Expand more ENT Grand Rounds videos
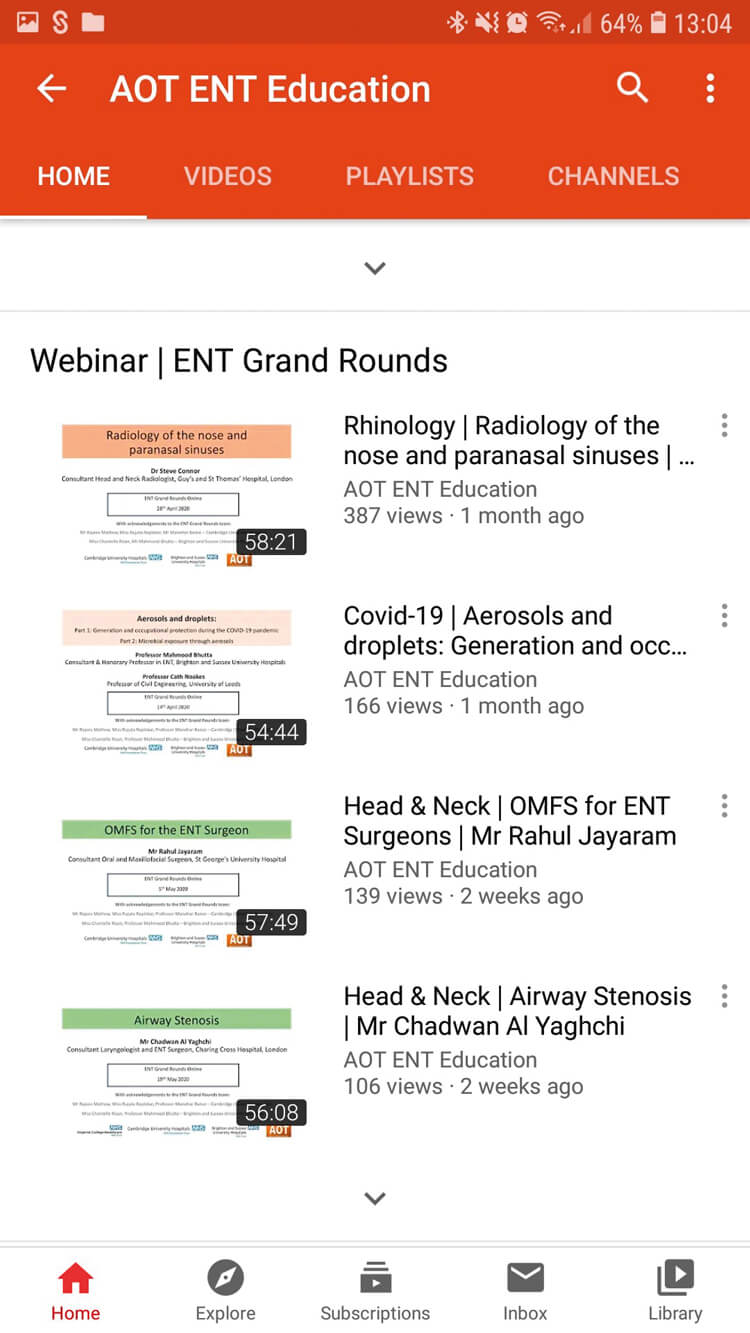This screenshot has width=750, height=1333. [375, 1198]
